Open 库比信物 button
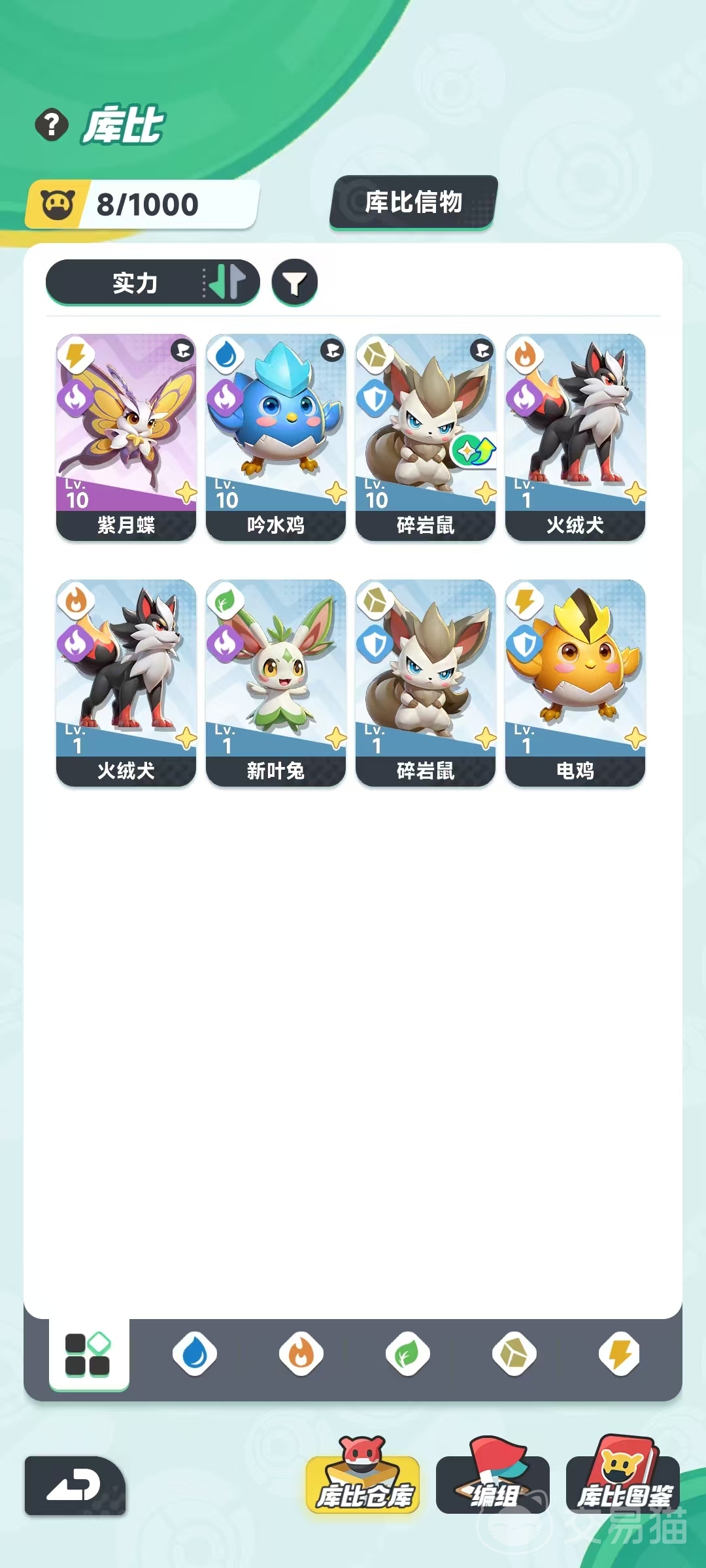The height and width of the screenshot is (1568, 706). pyautogui.click(x=413, y=203)
